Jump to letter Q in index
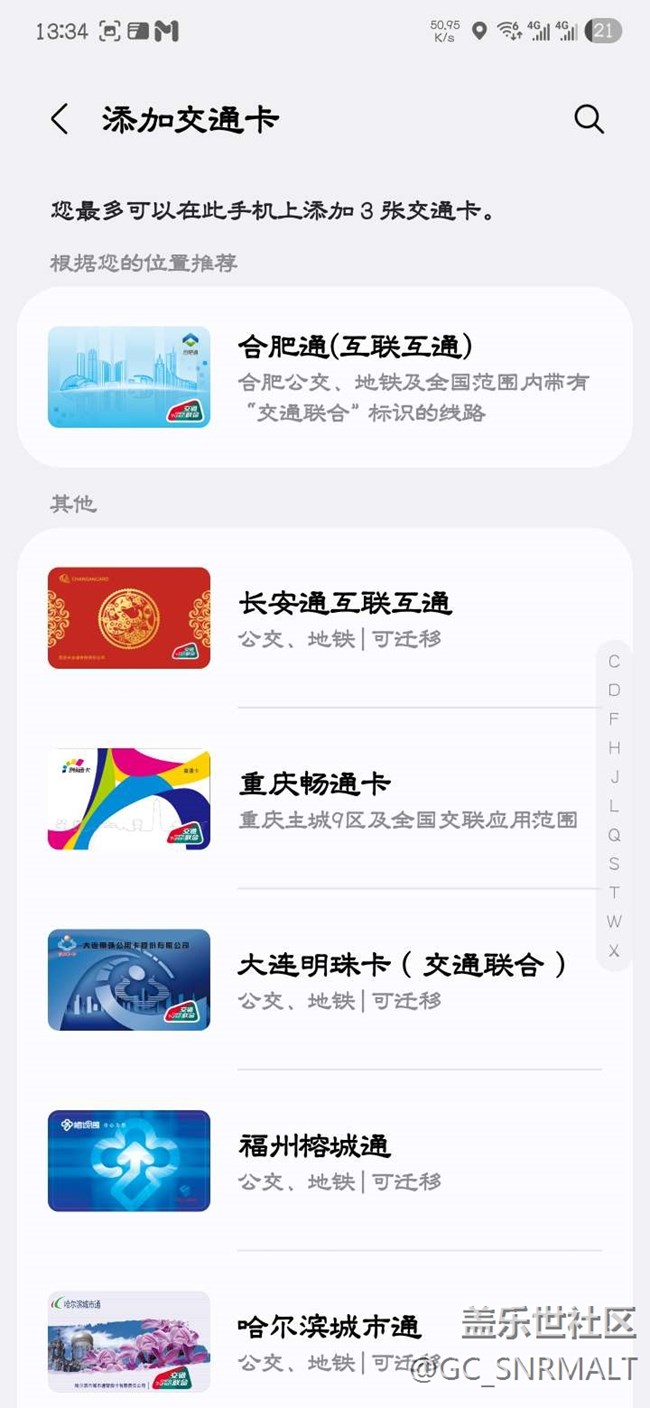The height and width of the screenshot is (1408, 650). 614,835
